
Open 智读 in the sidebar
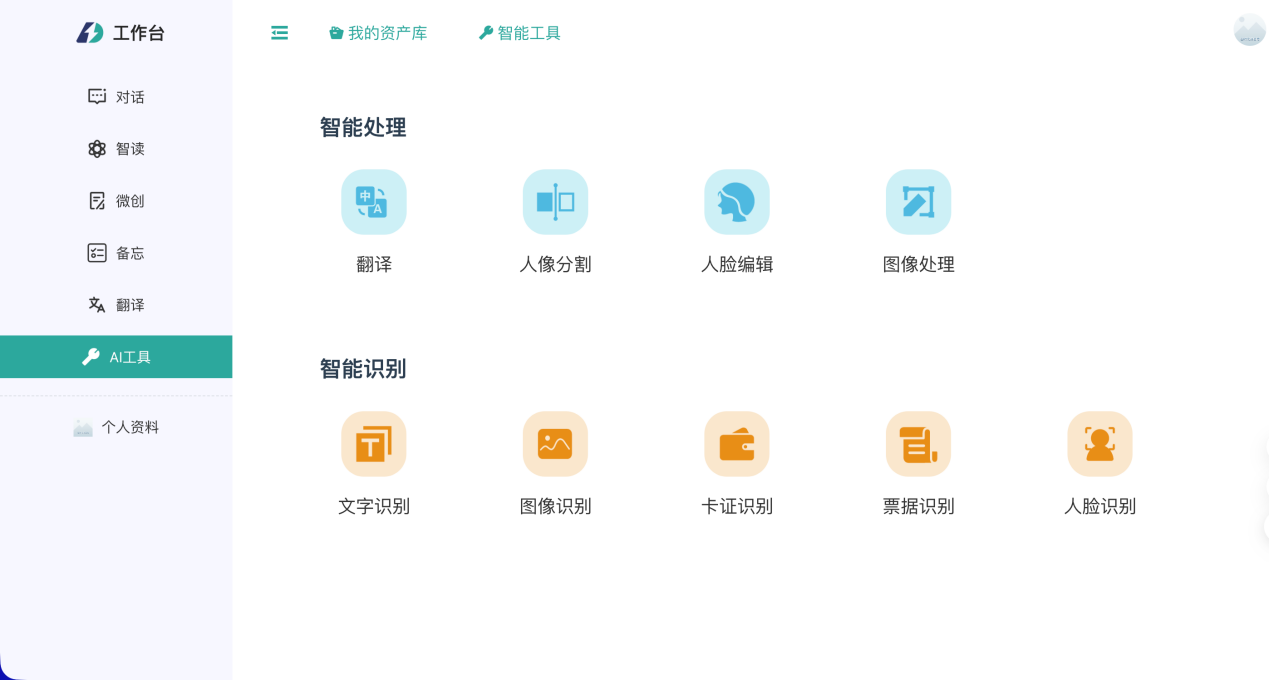pos(116,149)
